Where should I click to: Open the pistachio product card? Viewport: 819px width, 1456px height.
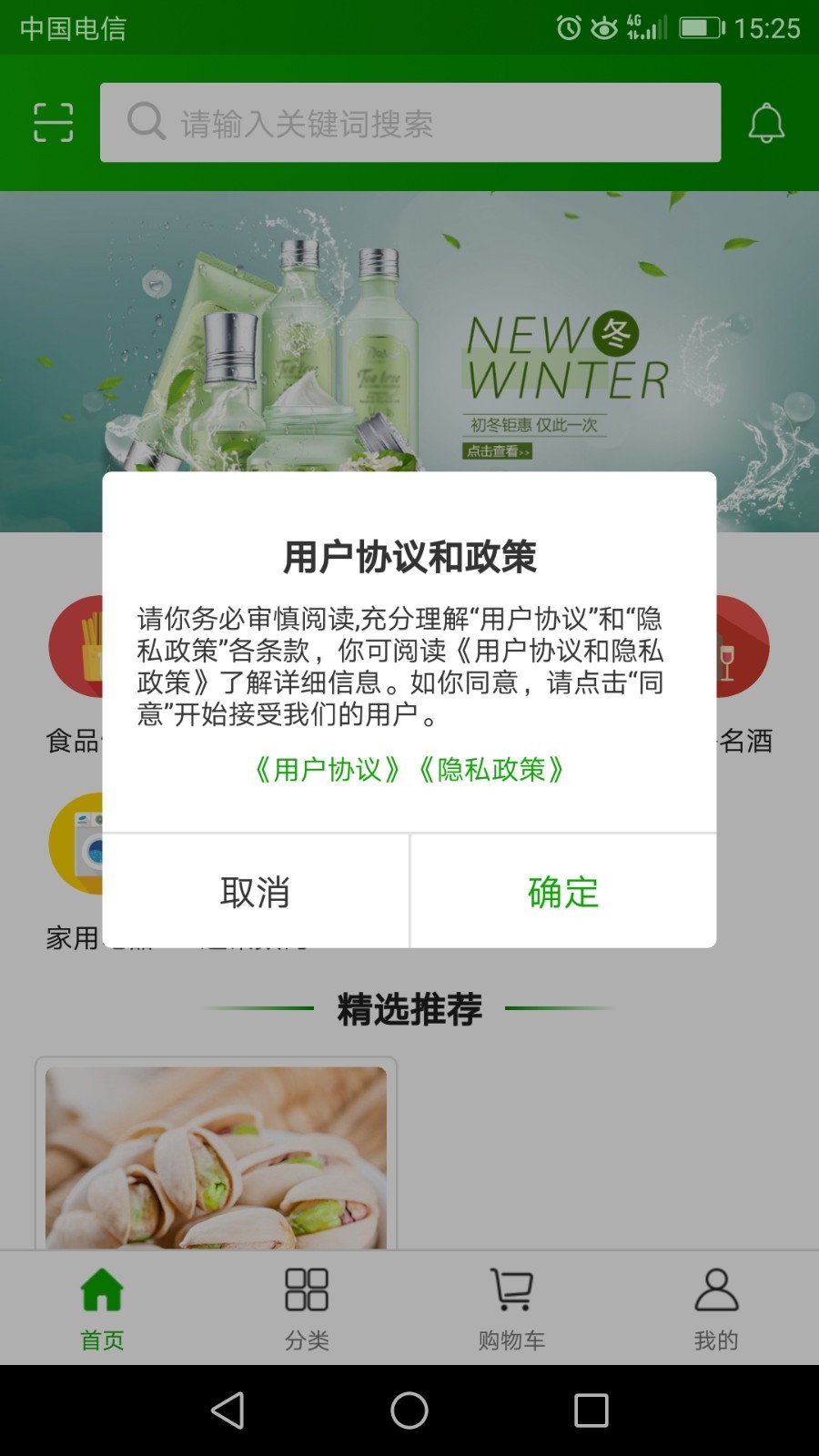216,1156
